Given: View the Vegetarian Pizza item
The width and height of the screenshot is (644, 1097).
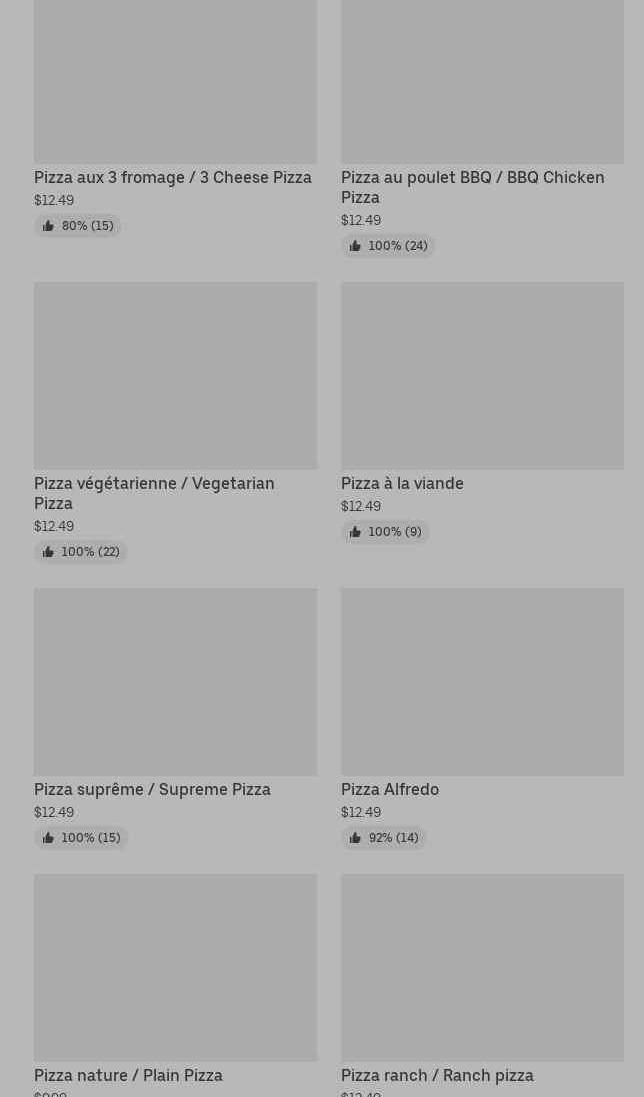Looking at the screenshot, I should tap(175, 376).
